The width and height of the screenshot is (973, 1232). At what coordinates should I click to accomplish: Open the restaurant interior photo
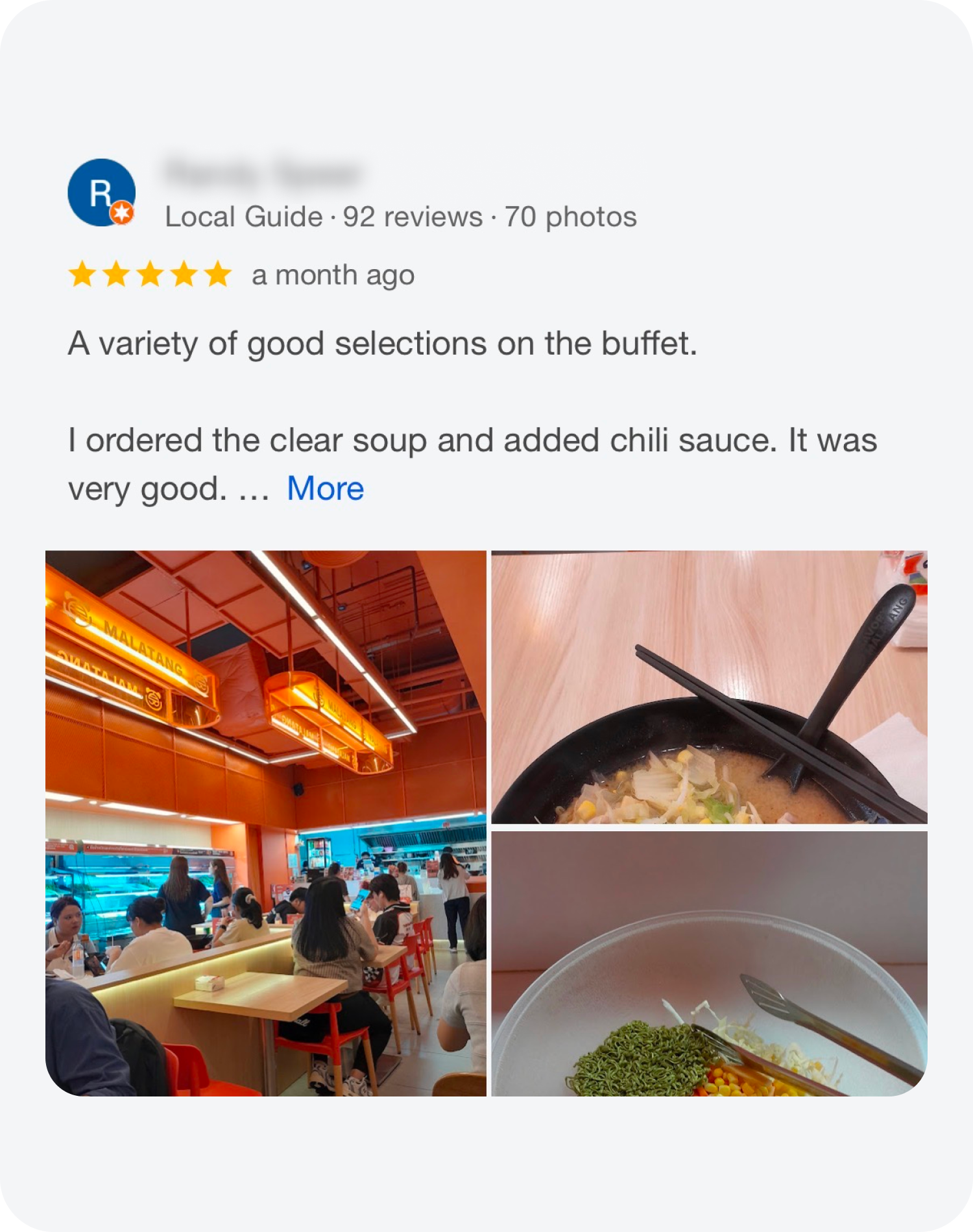point(265,823)
